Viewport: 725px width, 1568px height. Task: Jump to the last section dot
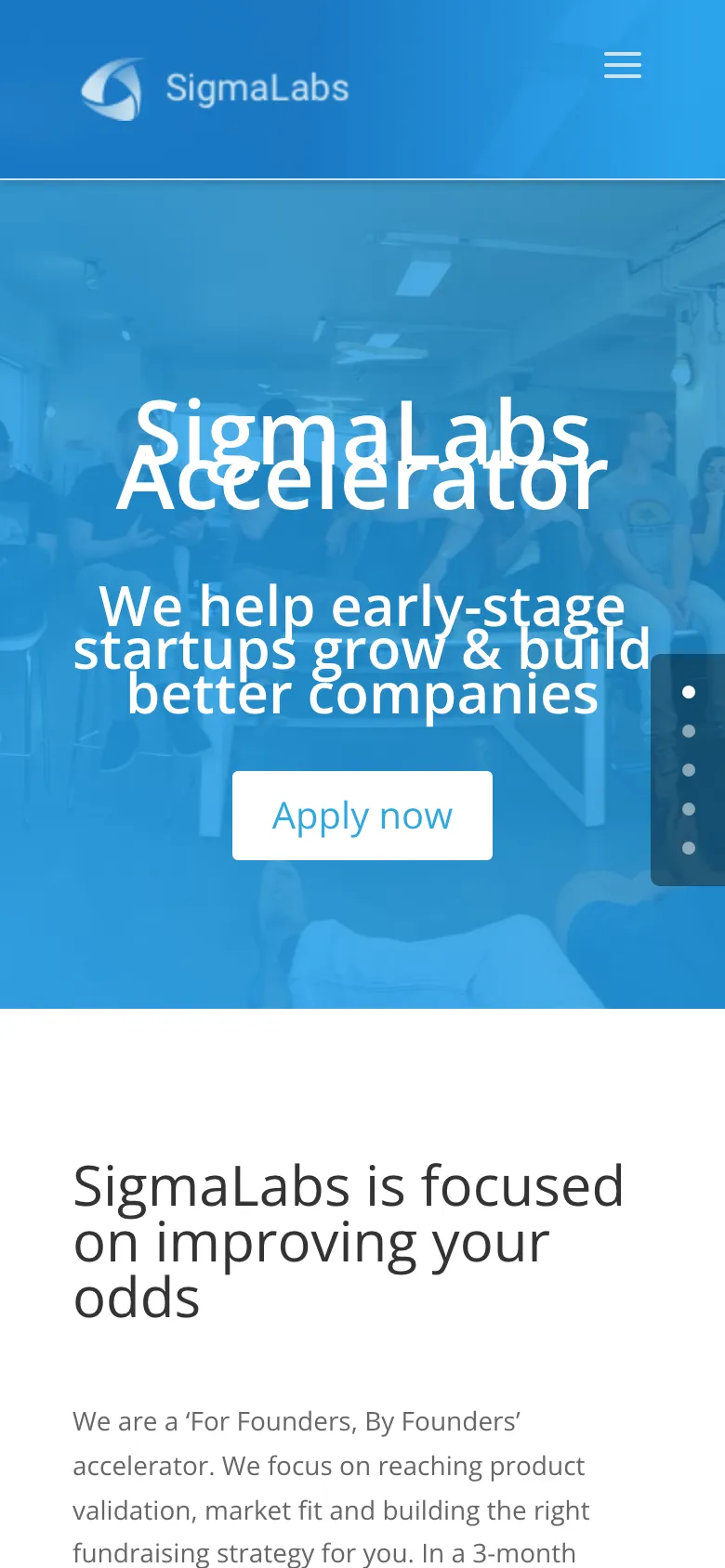coord(689,848)
